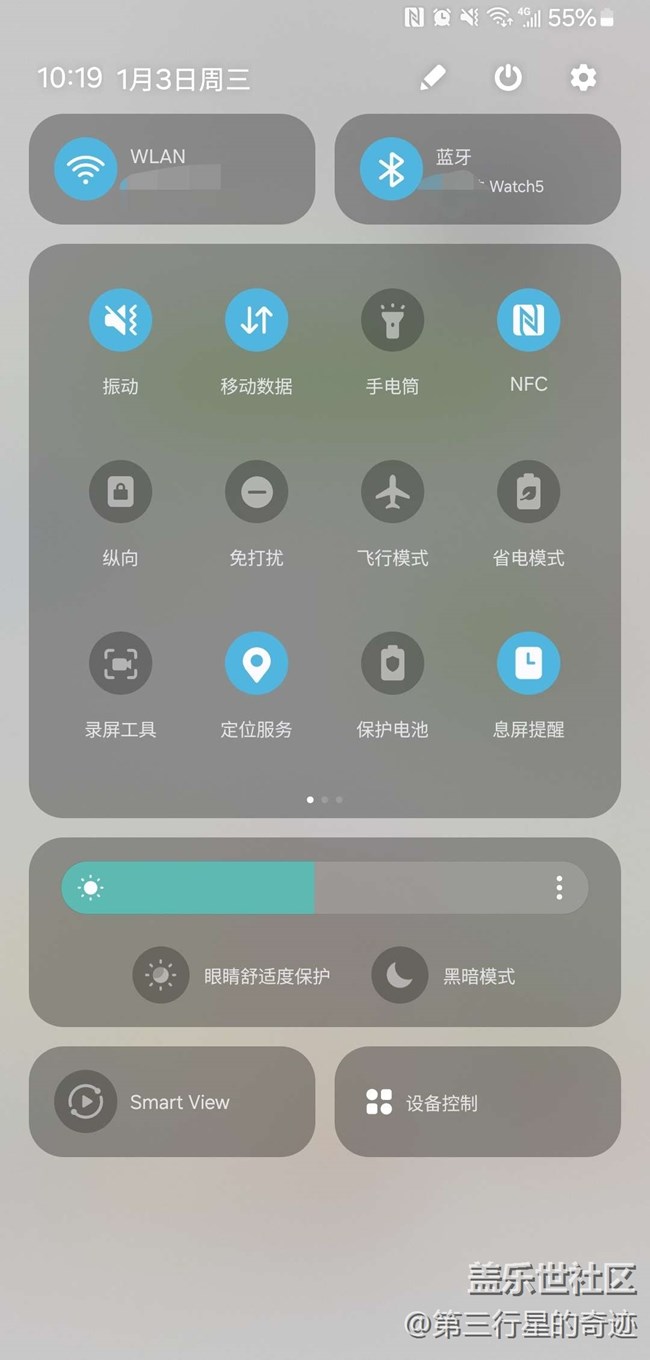Enable dark mode (黑暗模式)
The height and width of the screenshot is (1360, 650).
pos(399,975)
